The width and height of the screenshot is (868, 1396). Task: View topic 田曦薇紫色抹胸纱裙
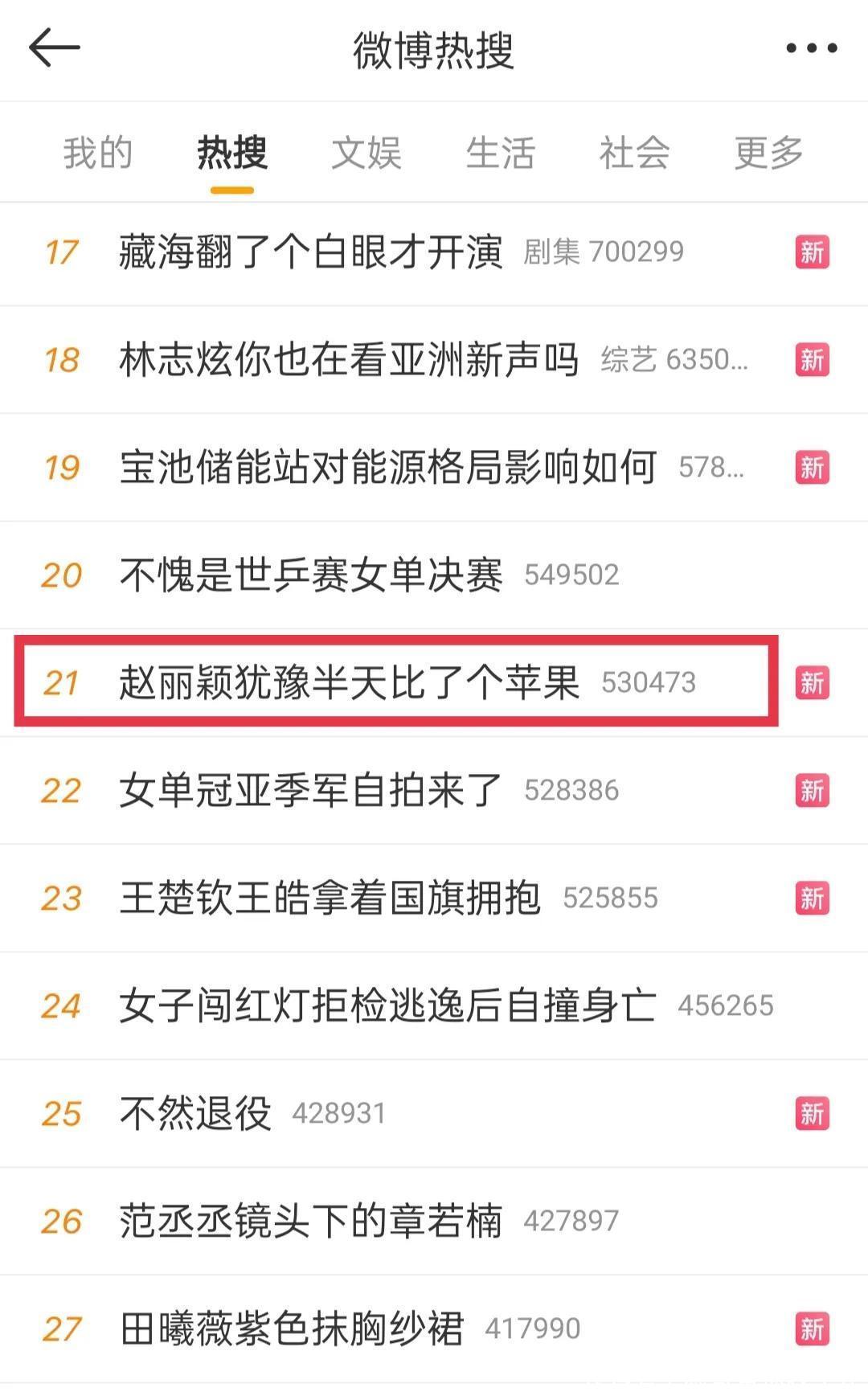[291, 1329]
